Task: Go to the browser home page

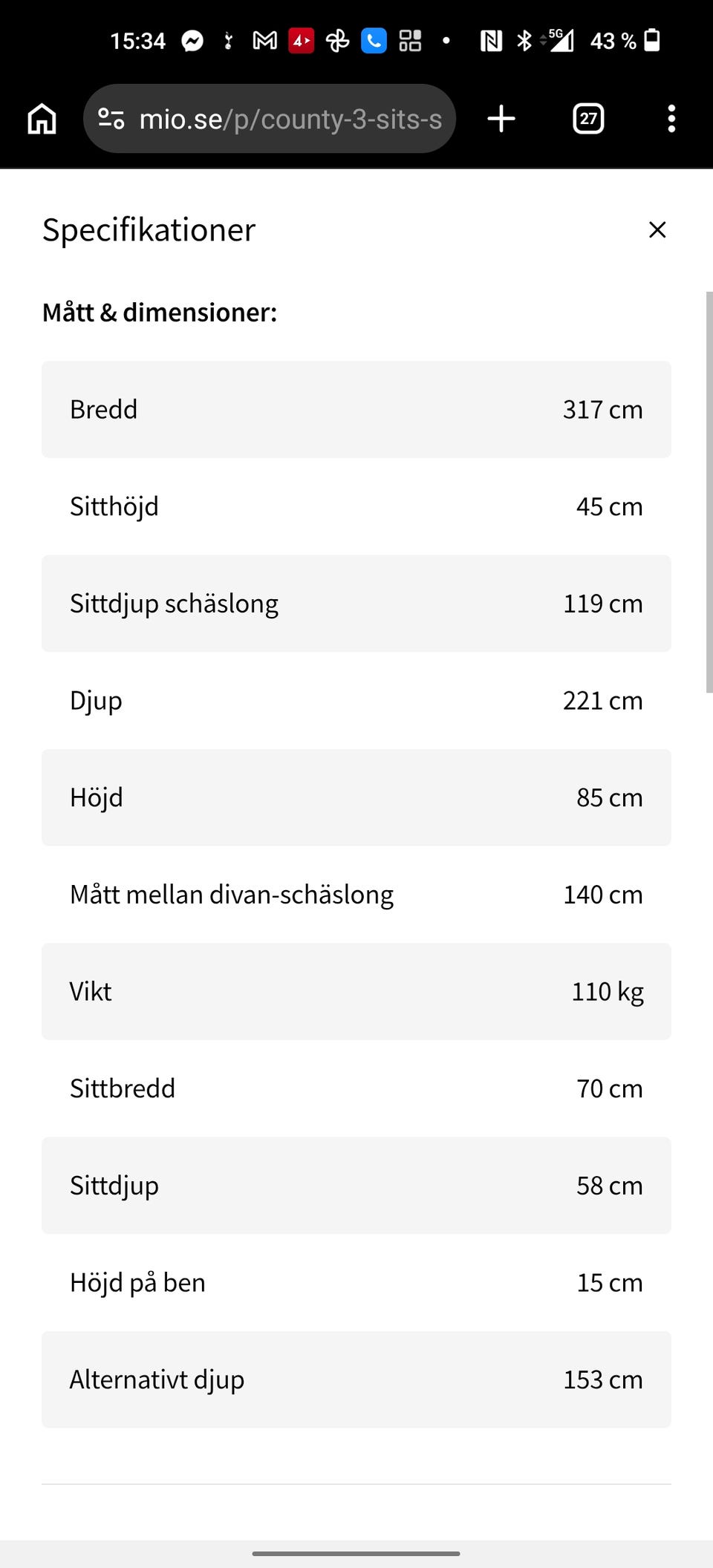Action: point(42,119)
